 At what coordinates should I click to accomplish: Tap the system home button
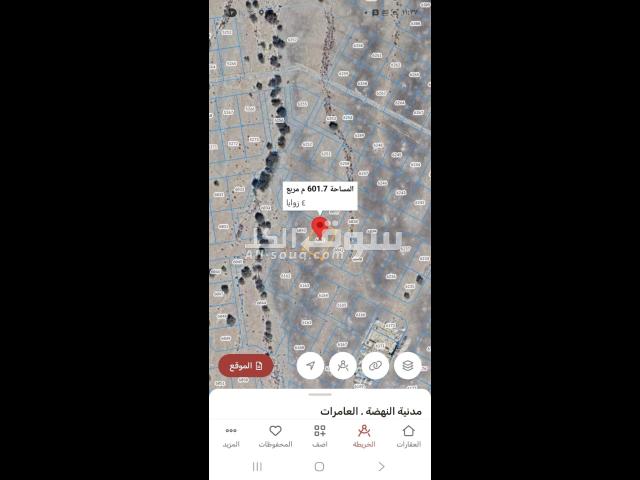pyautogui.click(x=319, y=466)
